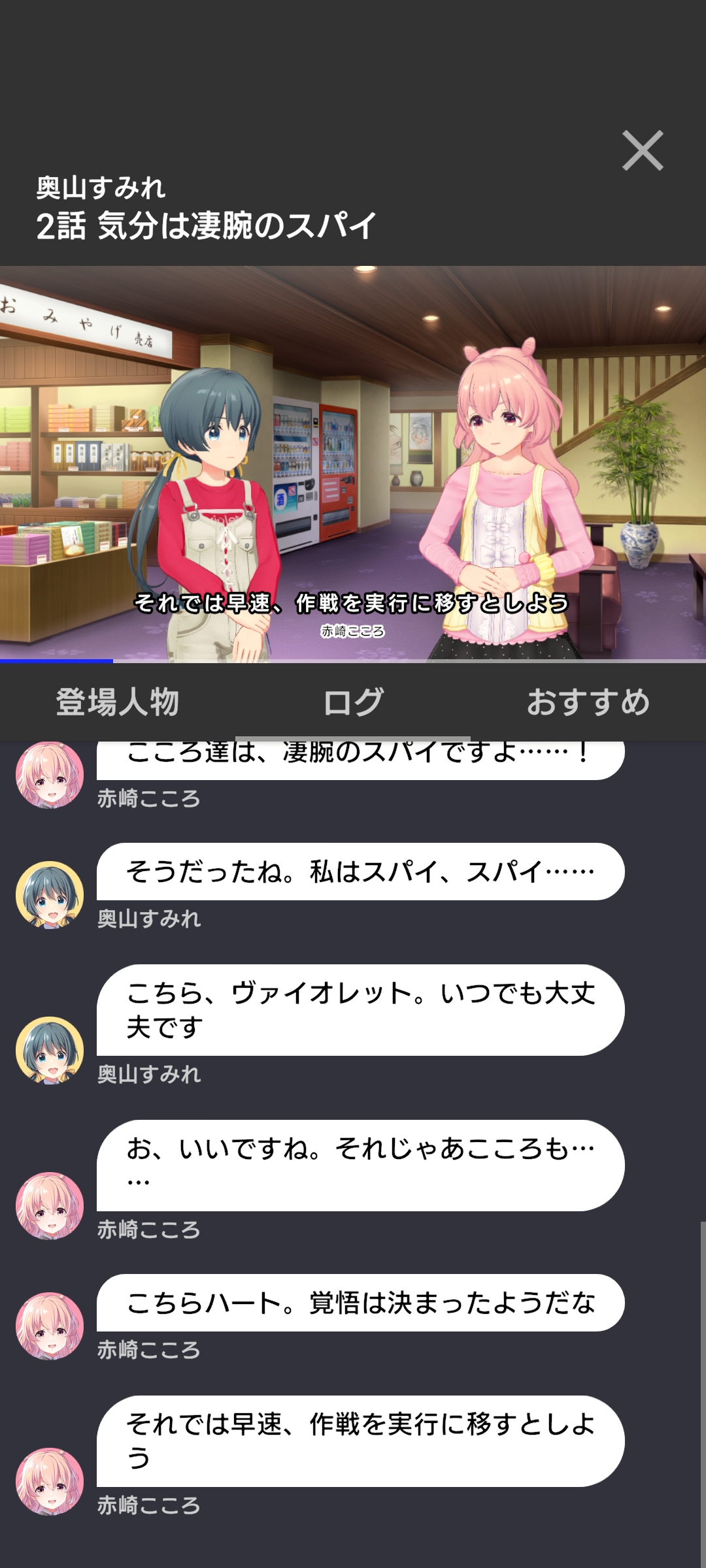Open the おすすめ tab

pos(588,702)
